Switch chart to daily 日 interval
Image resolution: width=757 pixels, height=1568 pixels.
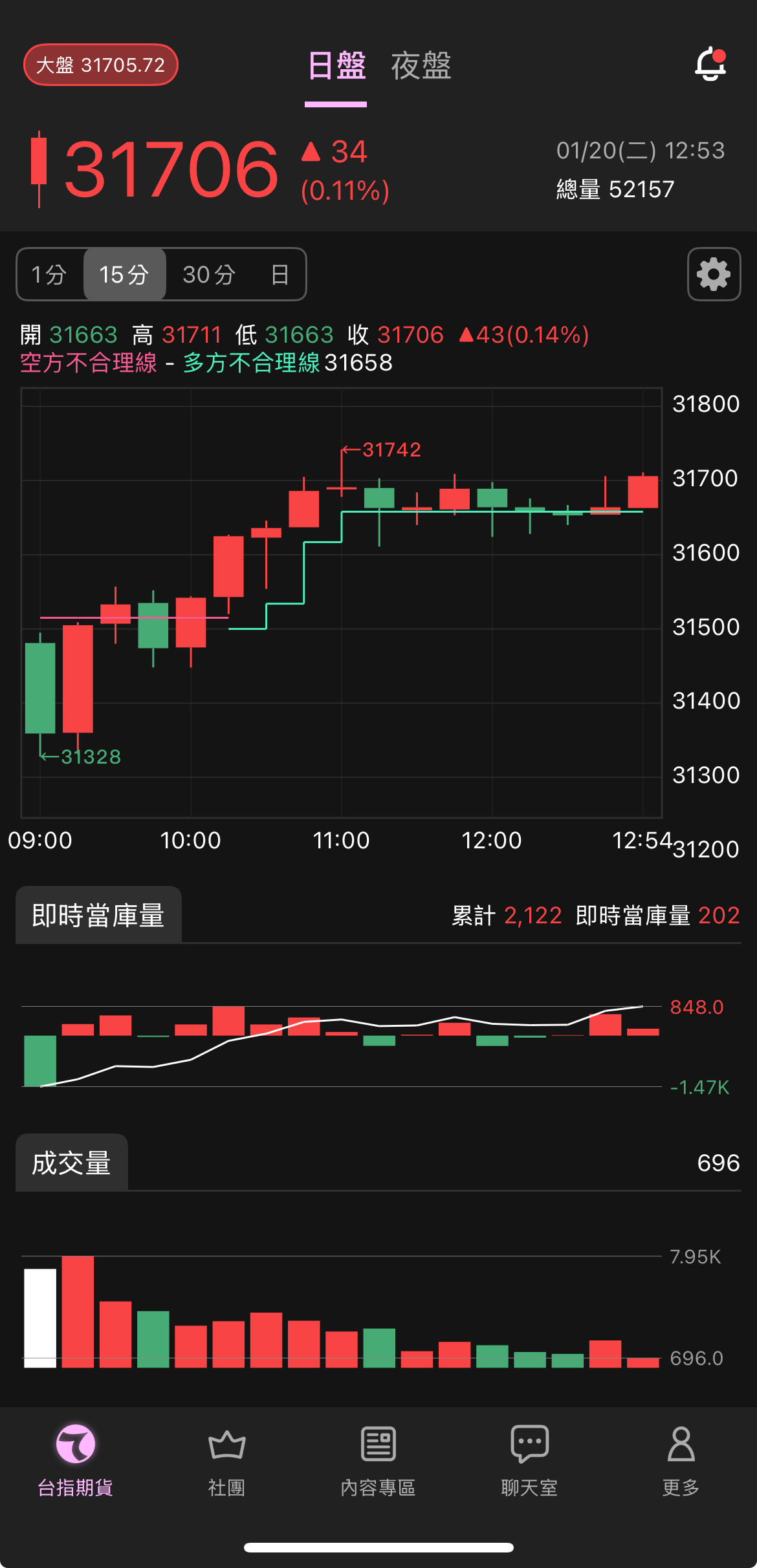280,275
